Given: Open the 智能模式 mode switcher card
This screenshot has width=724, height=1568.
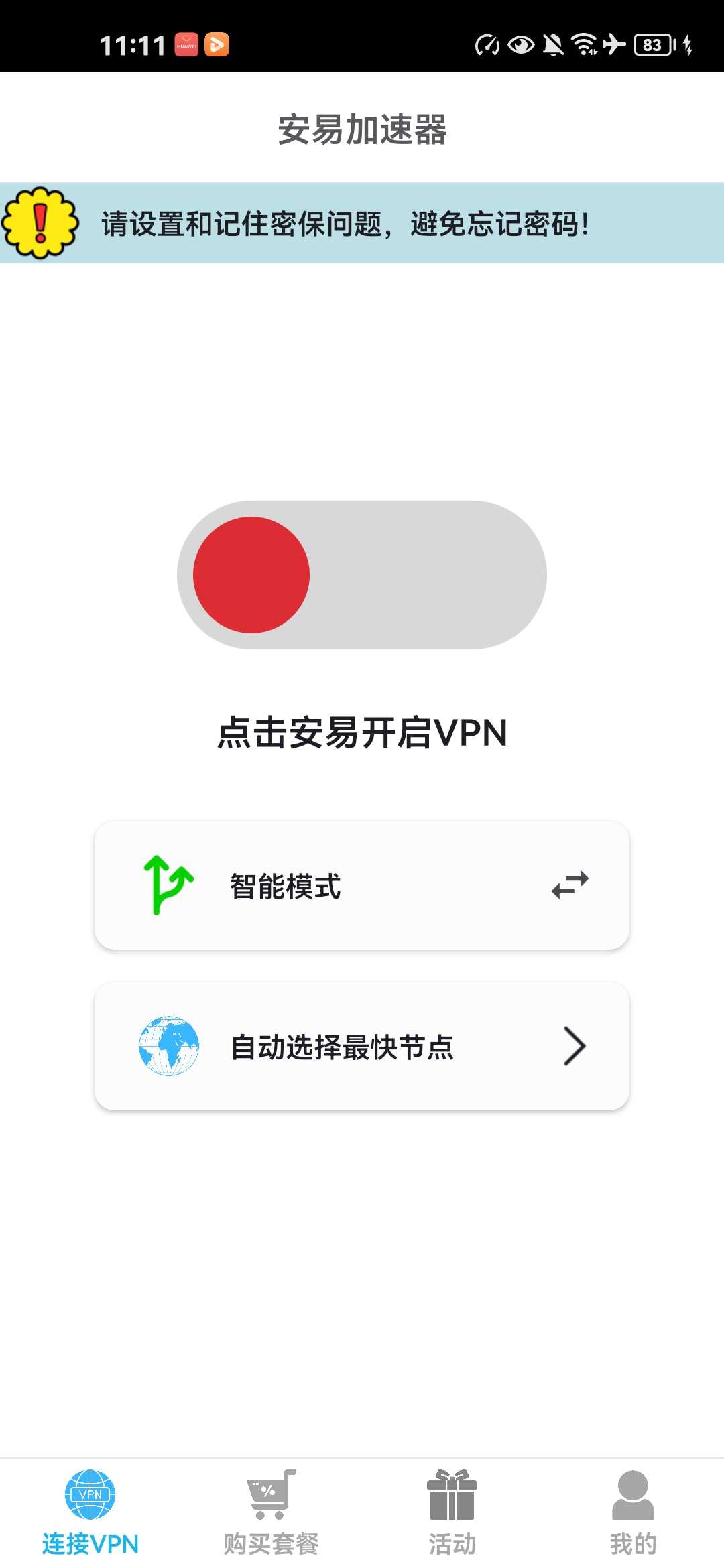Looking at the screenshot, I should coord(362,885).
